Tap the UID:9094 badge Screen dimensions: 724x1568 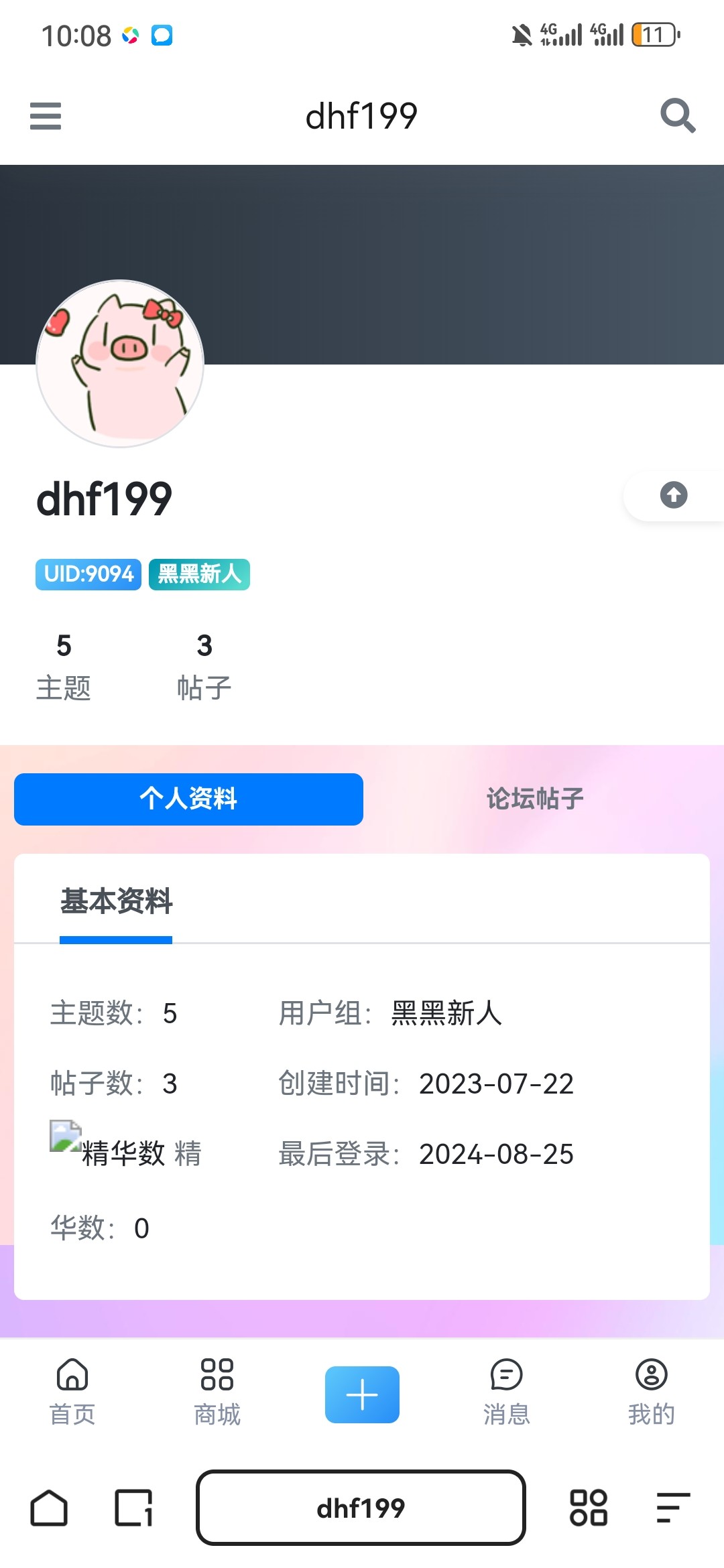pyautogui.click(x=87, y=574)
